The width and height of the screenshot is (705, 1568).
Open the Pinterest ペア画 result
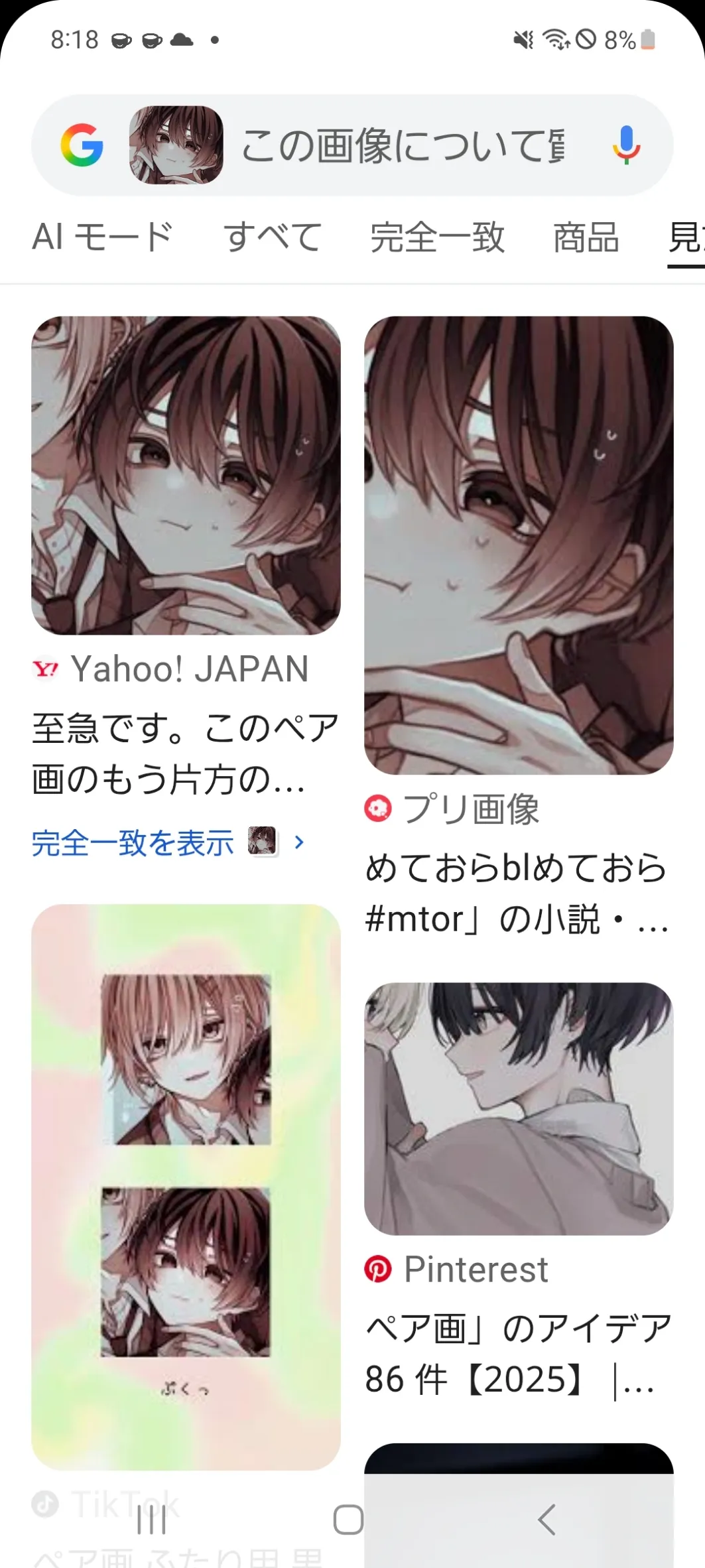pyautogui.click(x=518, y=1108)
